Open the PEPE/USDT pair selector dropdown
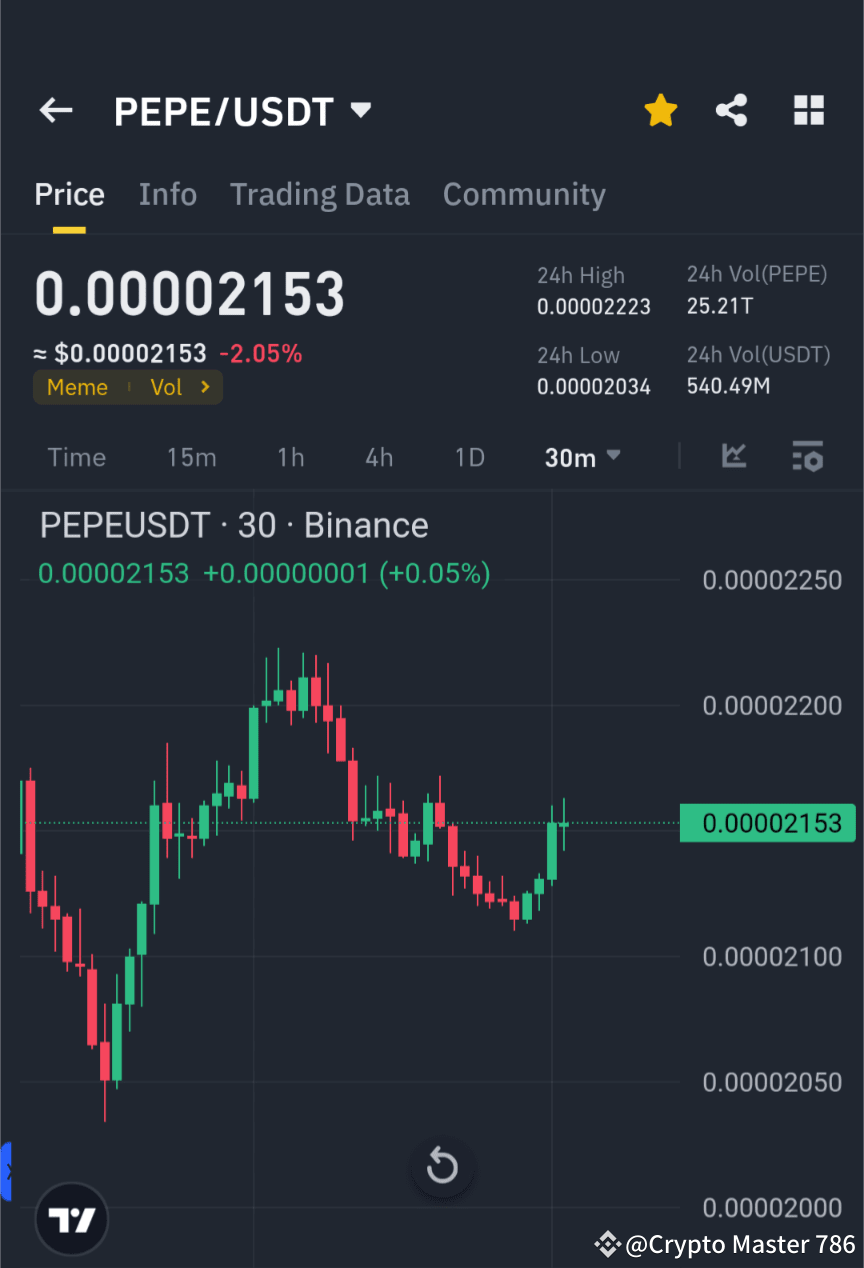 click(x=360, y=111)
